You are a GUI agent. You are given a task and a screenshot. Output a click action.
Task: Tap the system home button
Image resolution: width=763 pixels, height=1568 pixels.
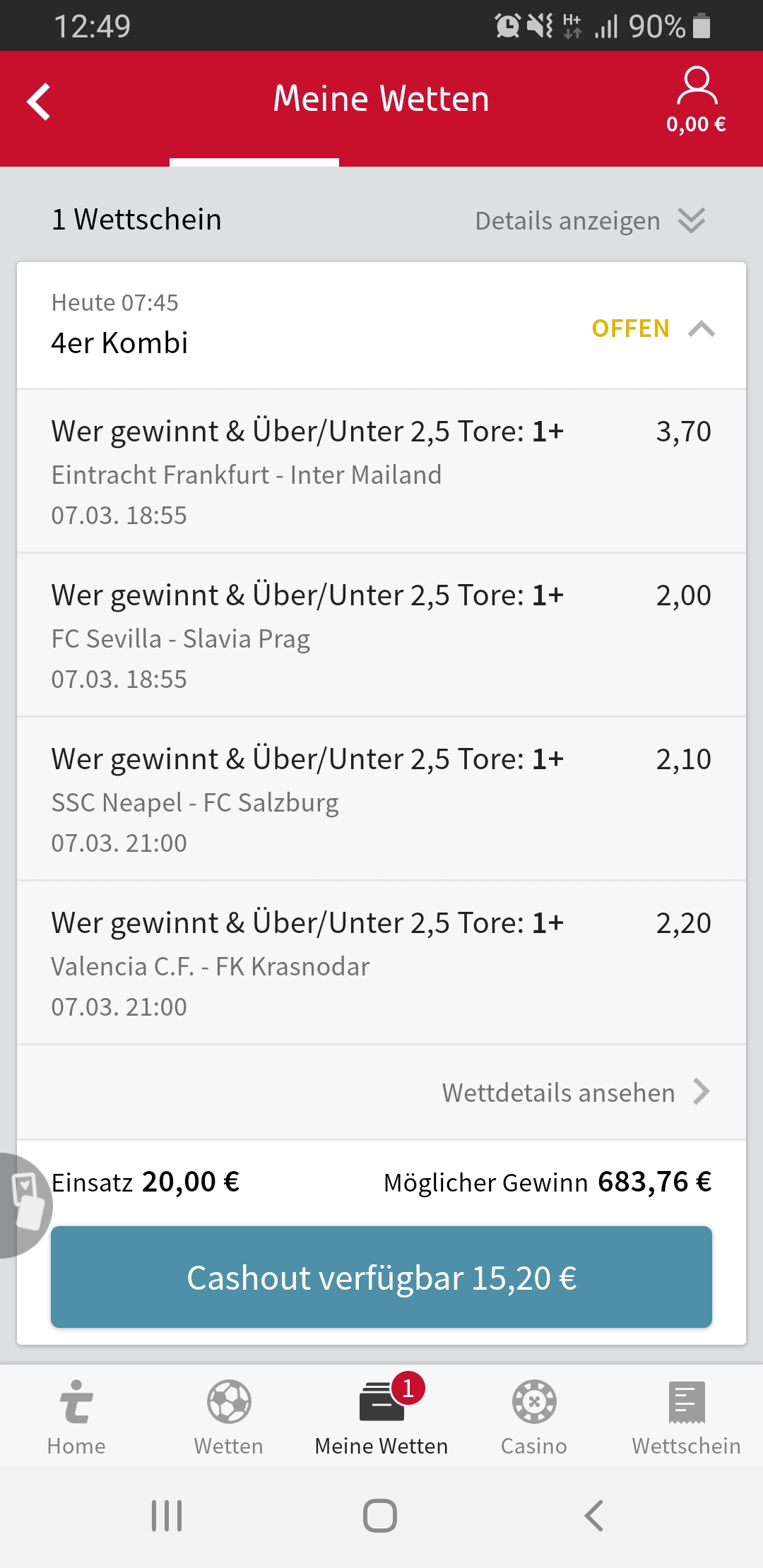click(380, 1516)
